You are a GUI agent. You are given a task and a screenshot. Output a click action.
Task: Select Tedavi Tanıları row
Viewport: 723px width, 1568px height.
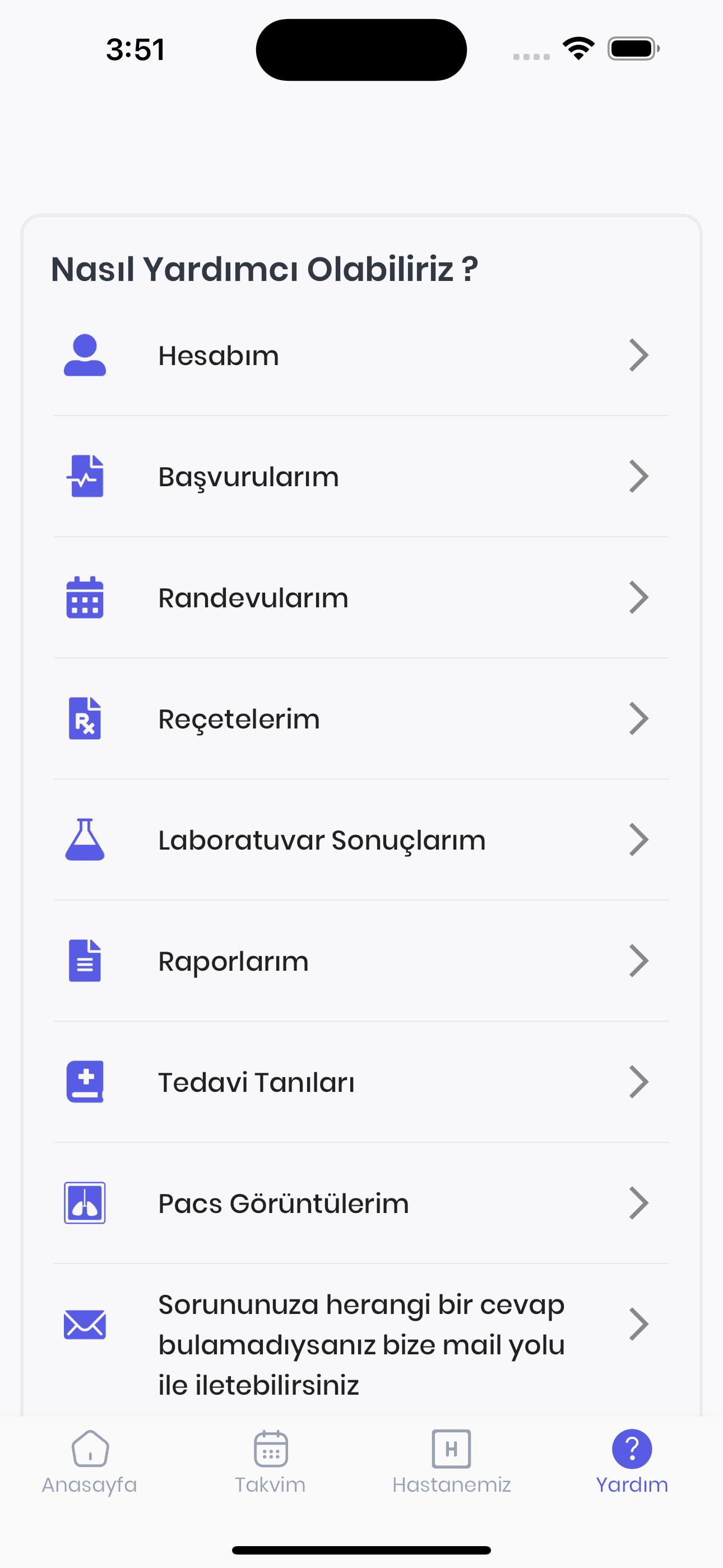tap(361, 1082)
